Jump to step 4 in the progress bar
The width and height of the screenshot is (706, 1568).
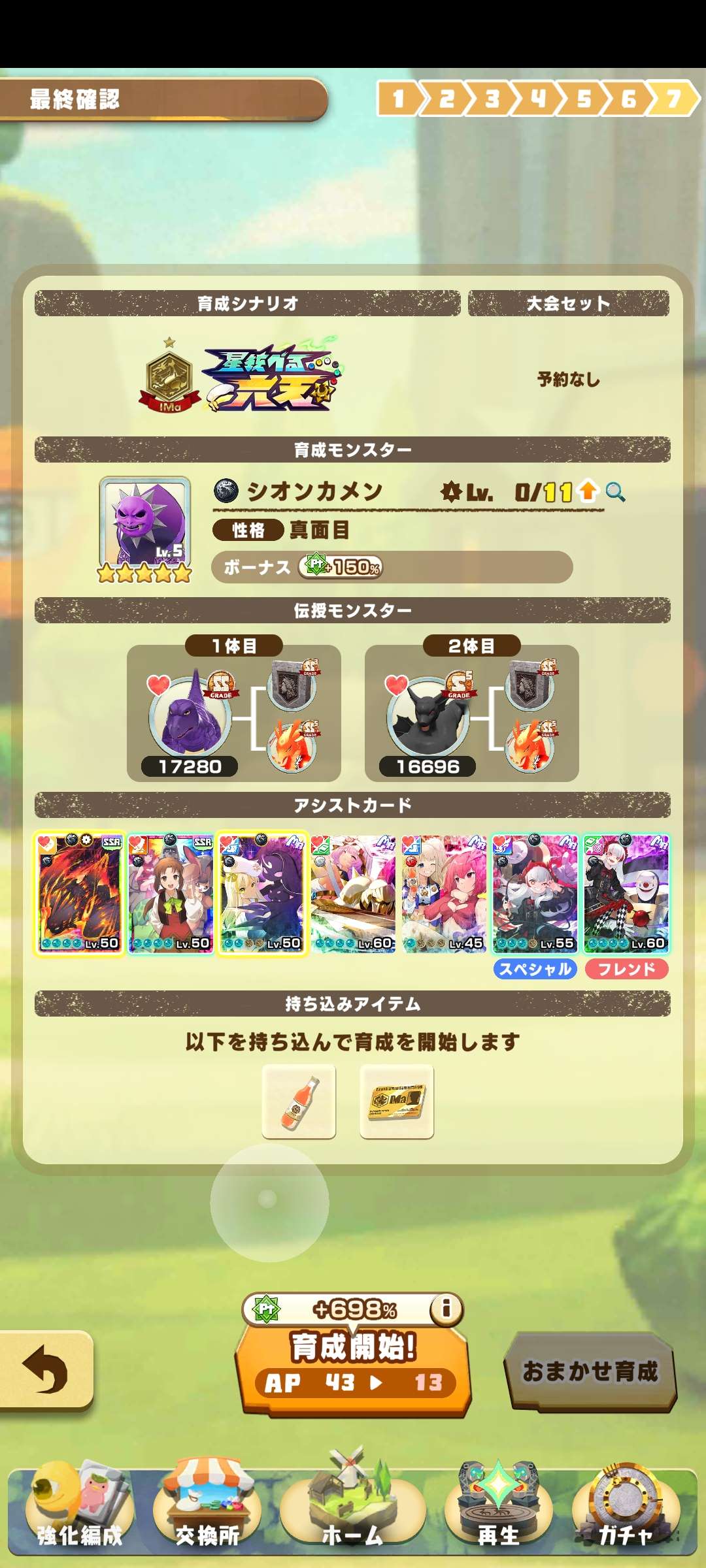pos(537,99)
